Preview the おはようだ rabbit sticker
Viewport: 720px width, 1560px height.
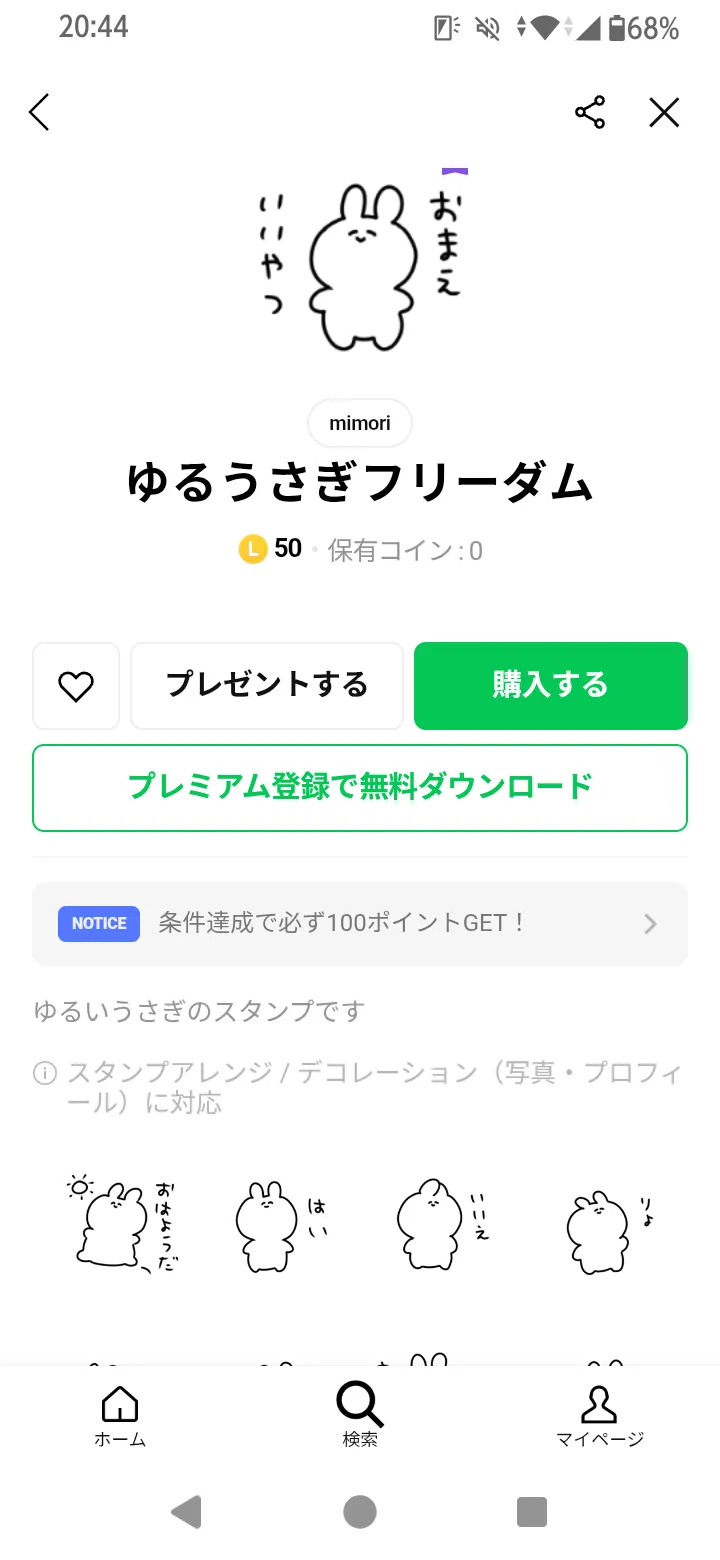click(125, 1224)
